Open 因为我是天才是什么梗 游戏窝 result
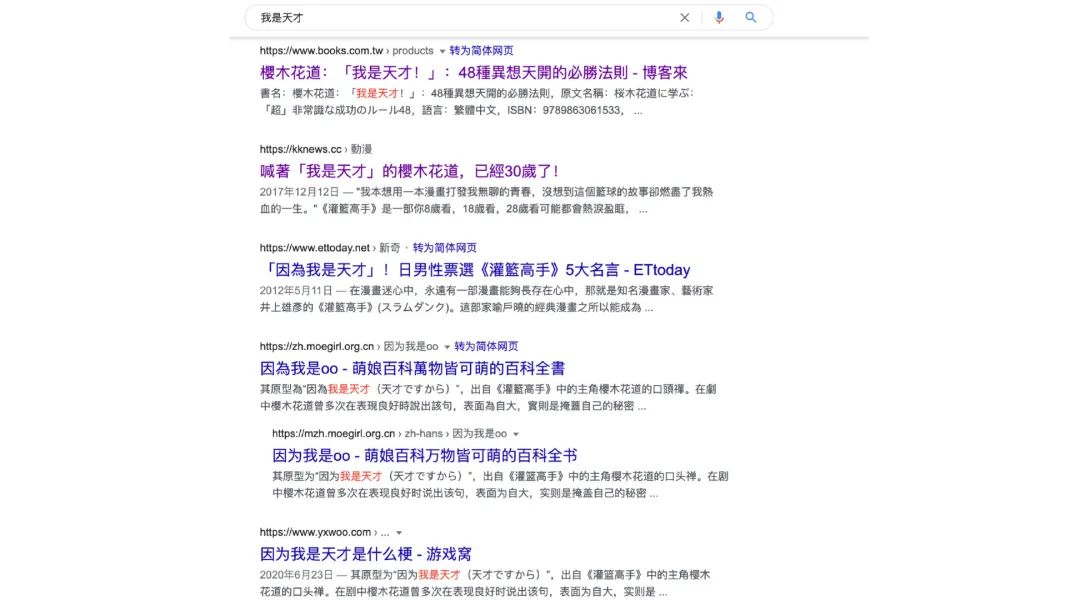 coord(365,553)
